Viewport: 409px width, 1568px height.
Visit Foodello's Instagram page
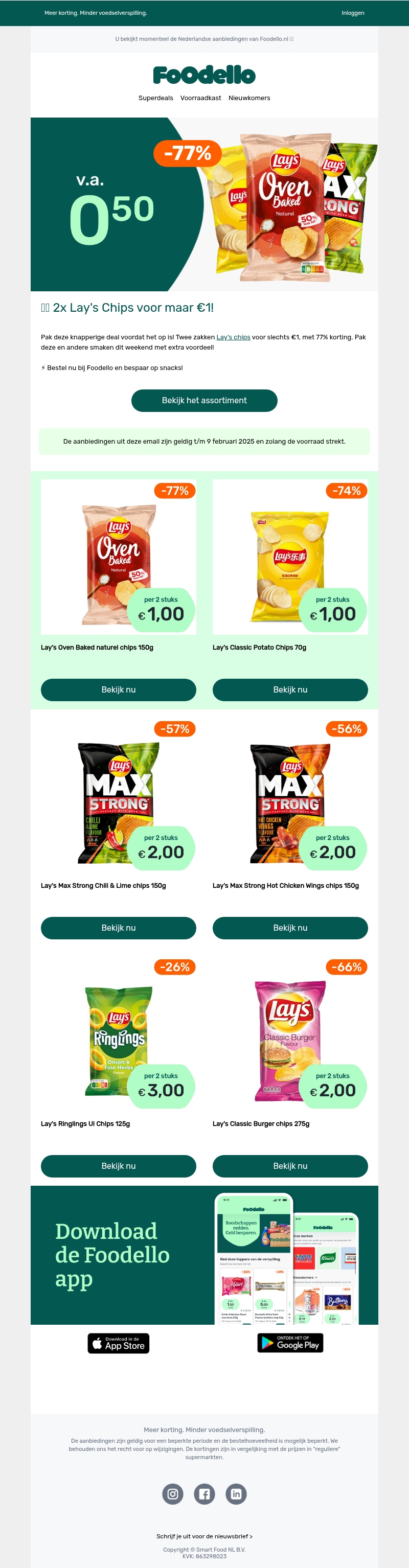coord(173,1494)
